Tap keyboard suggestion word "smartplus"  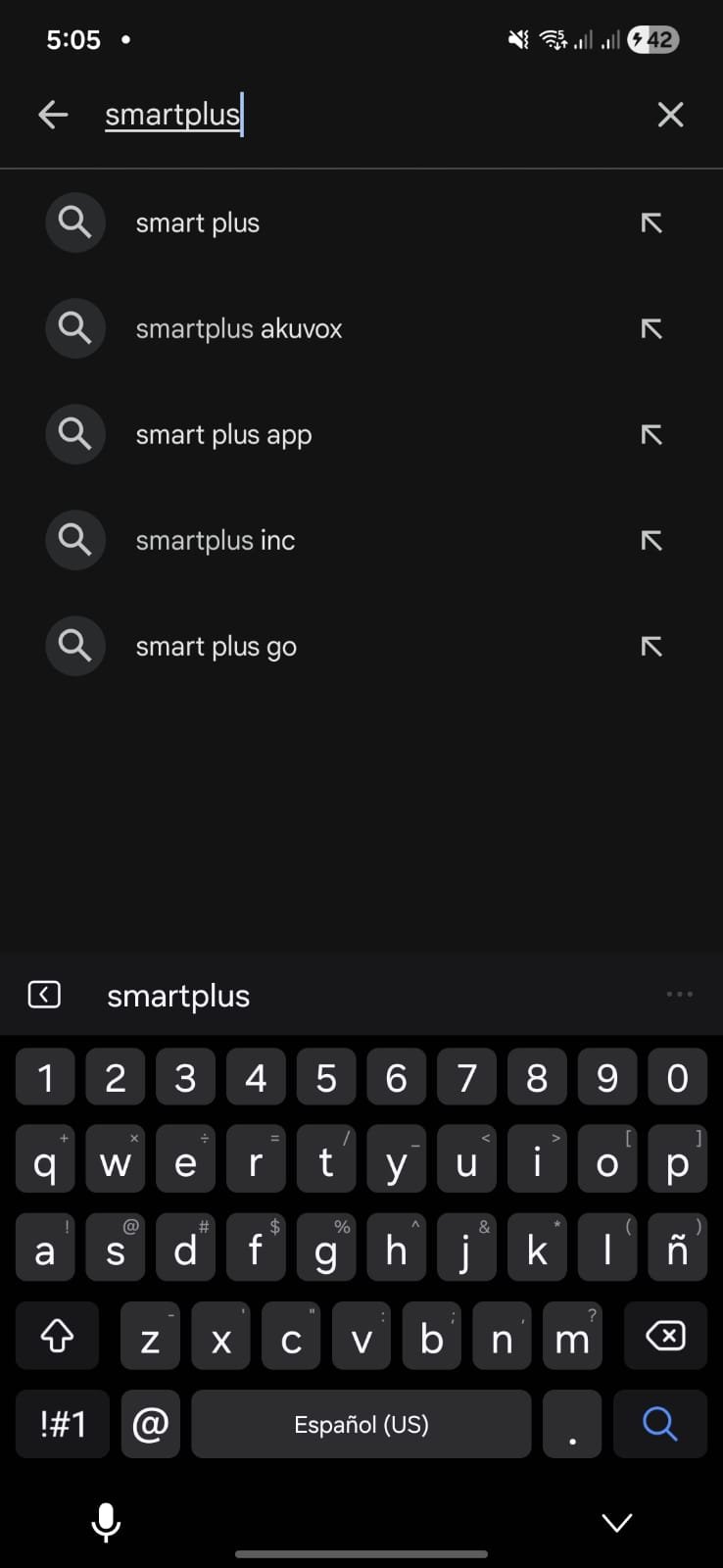(178, 996)
